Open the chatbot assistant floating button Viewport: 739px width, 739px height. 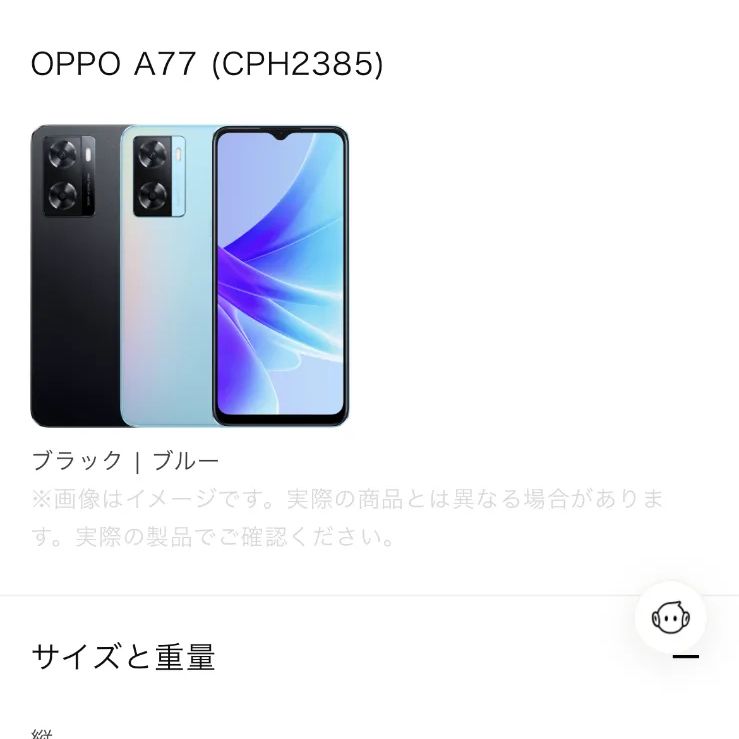tap(670, 617)
